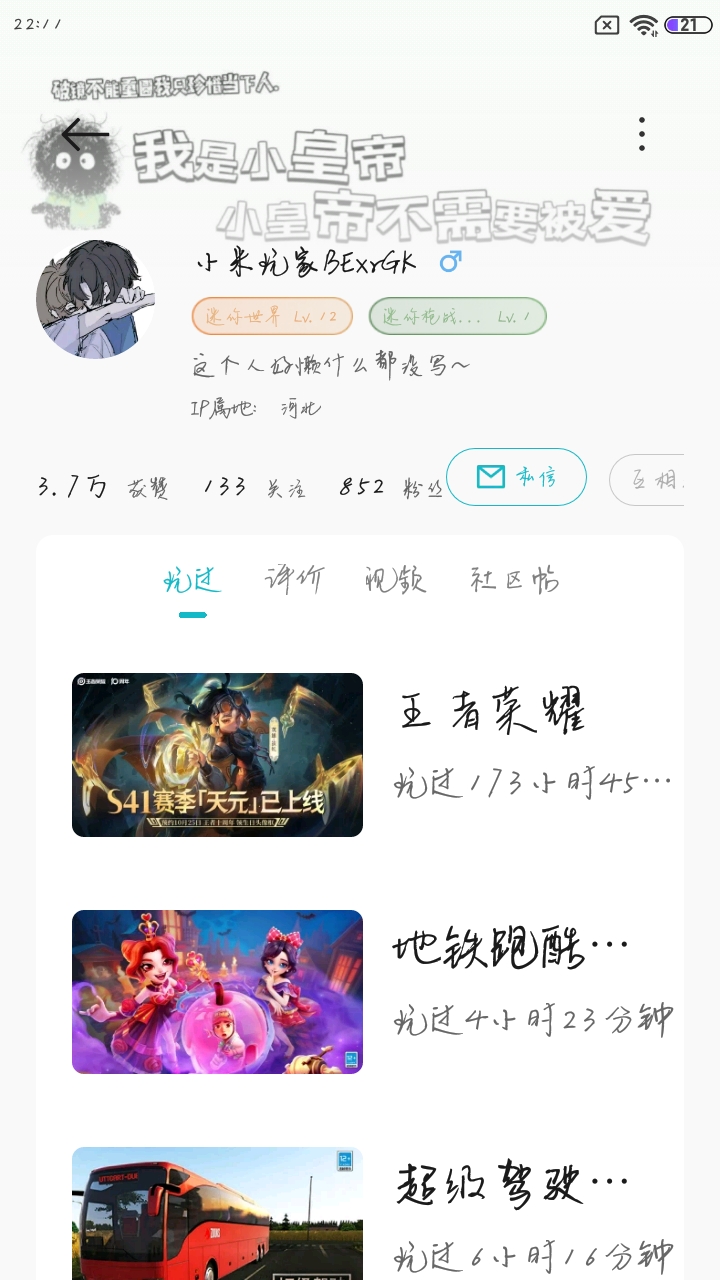Screen dimensions: 720x1280
Task: Send a private message via 私信
Action: click(x=516, y=477)
